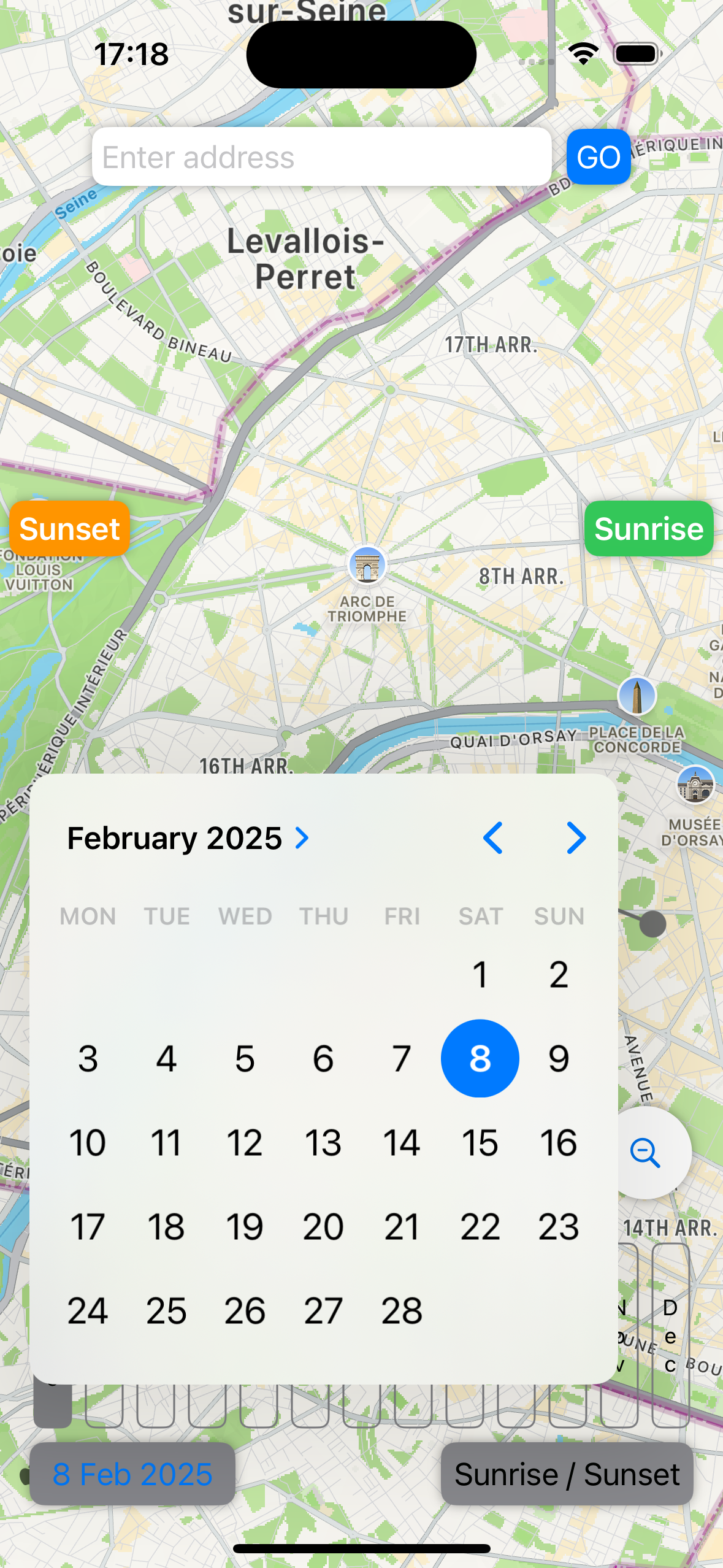
Task: Tap the Enter address field
Action: click(x=321, y=157)
